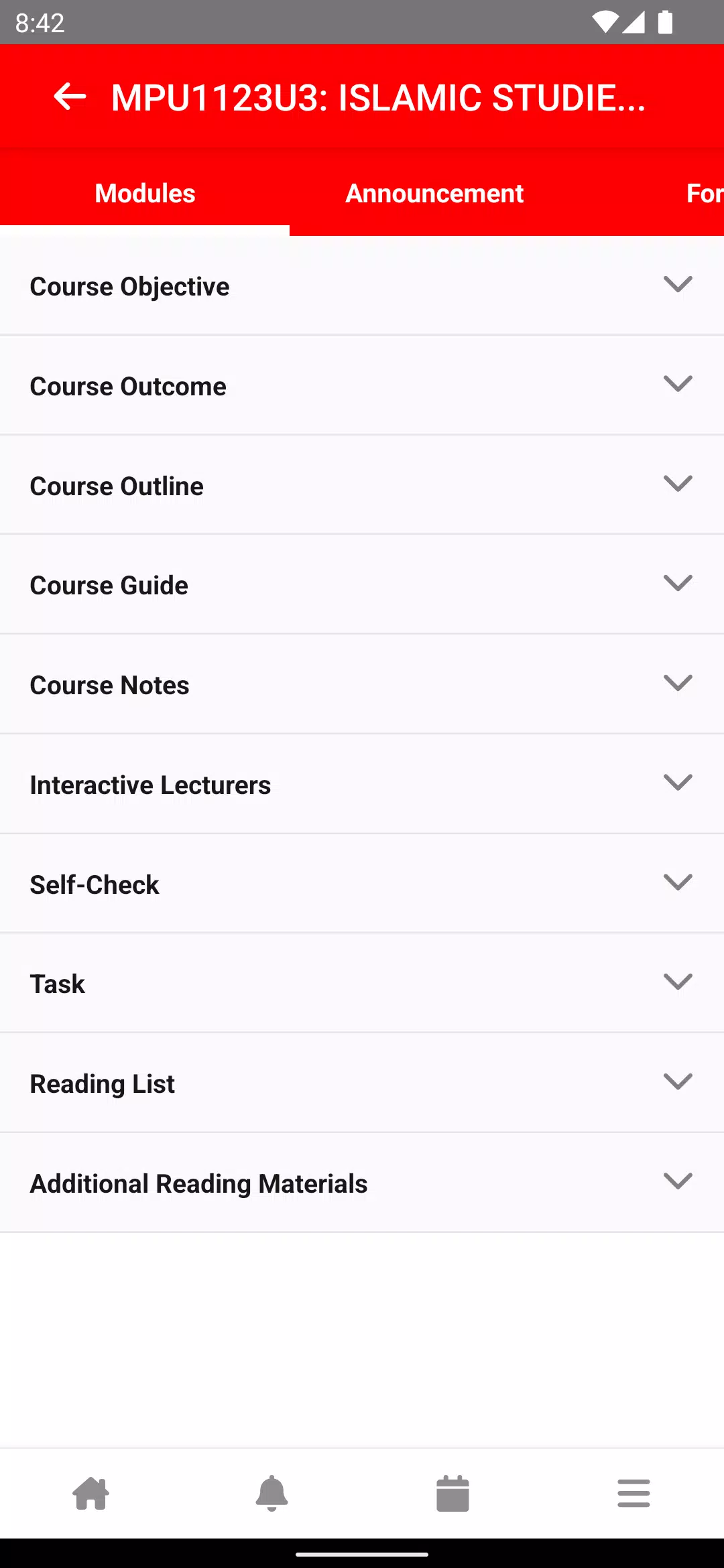This screenshot has height=1568, width=724.
Task: Select the Modules tab
Action: pos(145,193)
